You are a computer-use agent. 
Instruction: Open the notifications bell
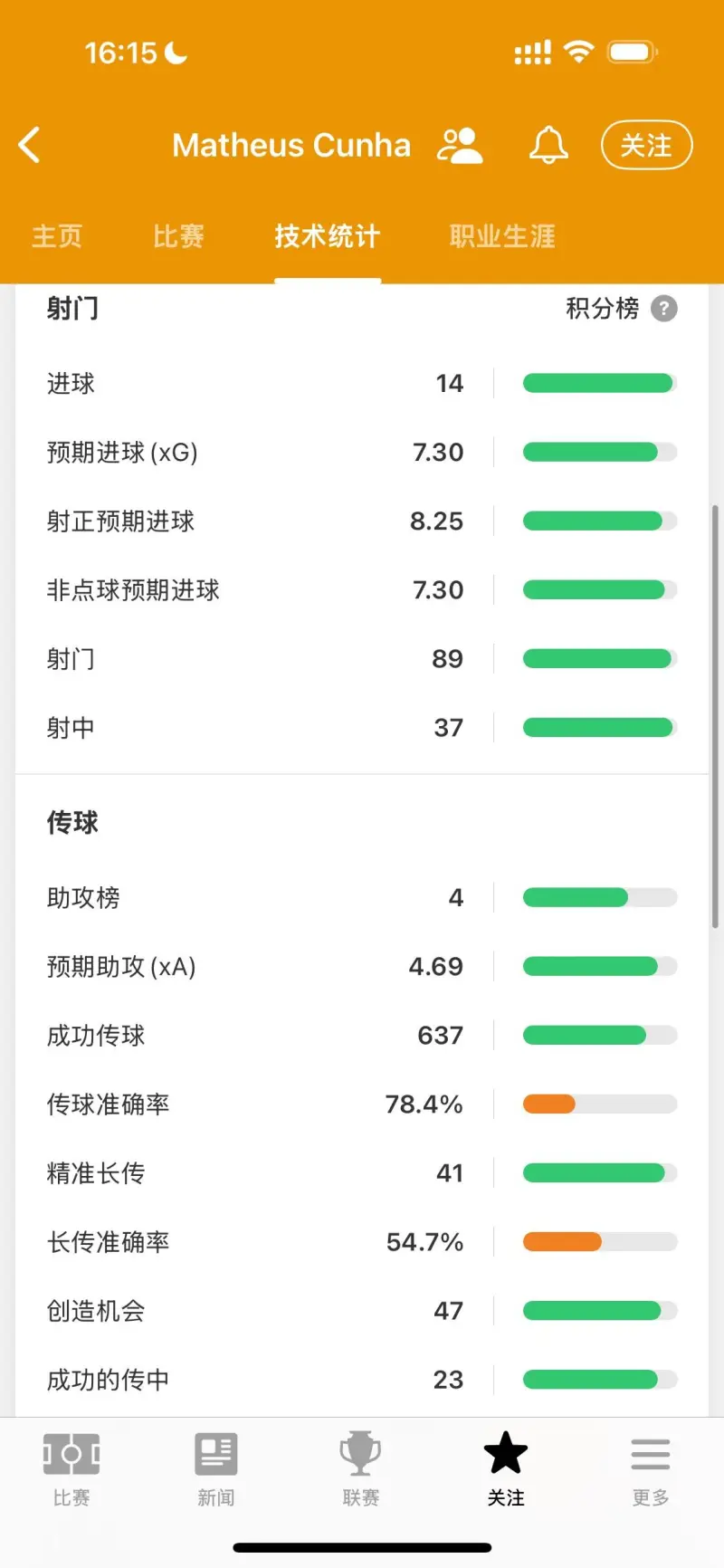coord(548,145)
